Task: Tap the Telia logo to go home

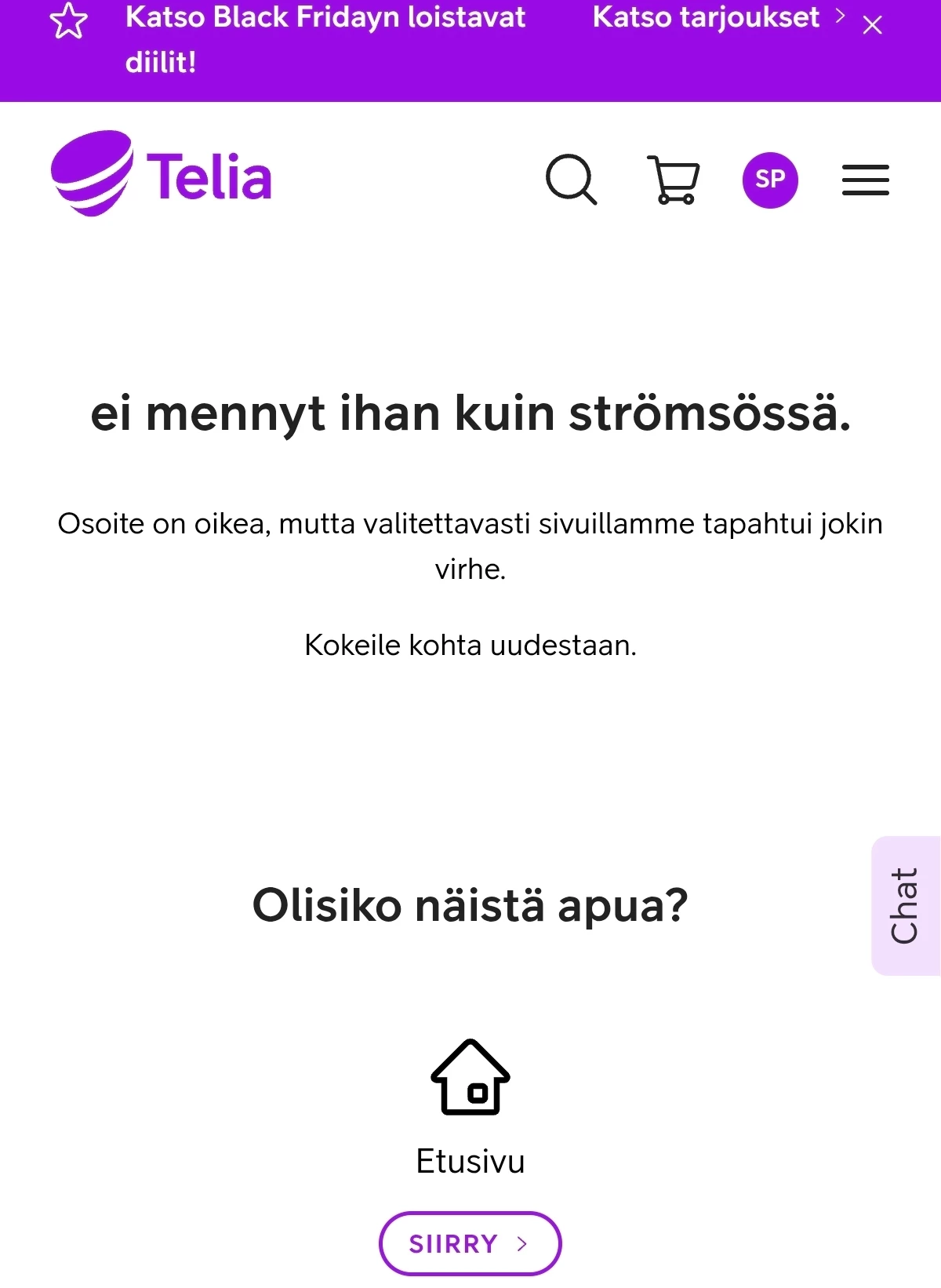Action: point(162,174)
